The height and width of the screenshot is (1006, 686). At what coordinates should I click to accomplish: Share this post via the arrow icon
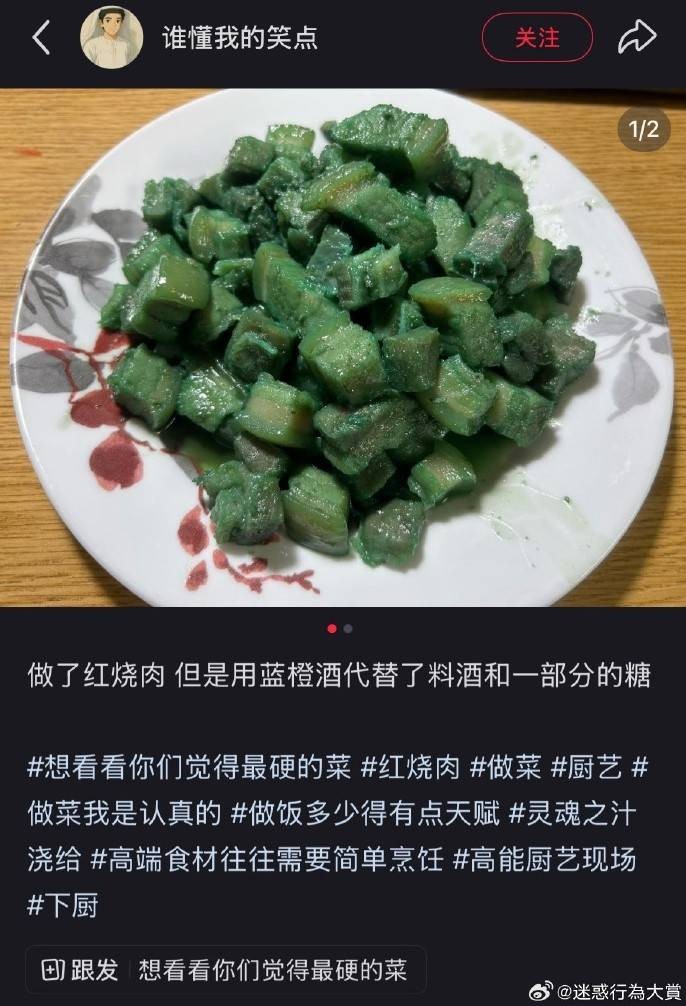click(x=637, y=38)
